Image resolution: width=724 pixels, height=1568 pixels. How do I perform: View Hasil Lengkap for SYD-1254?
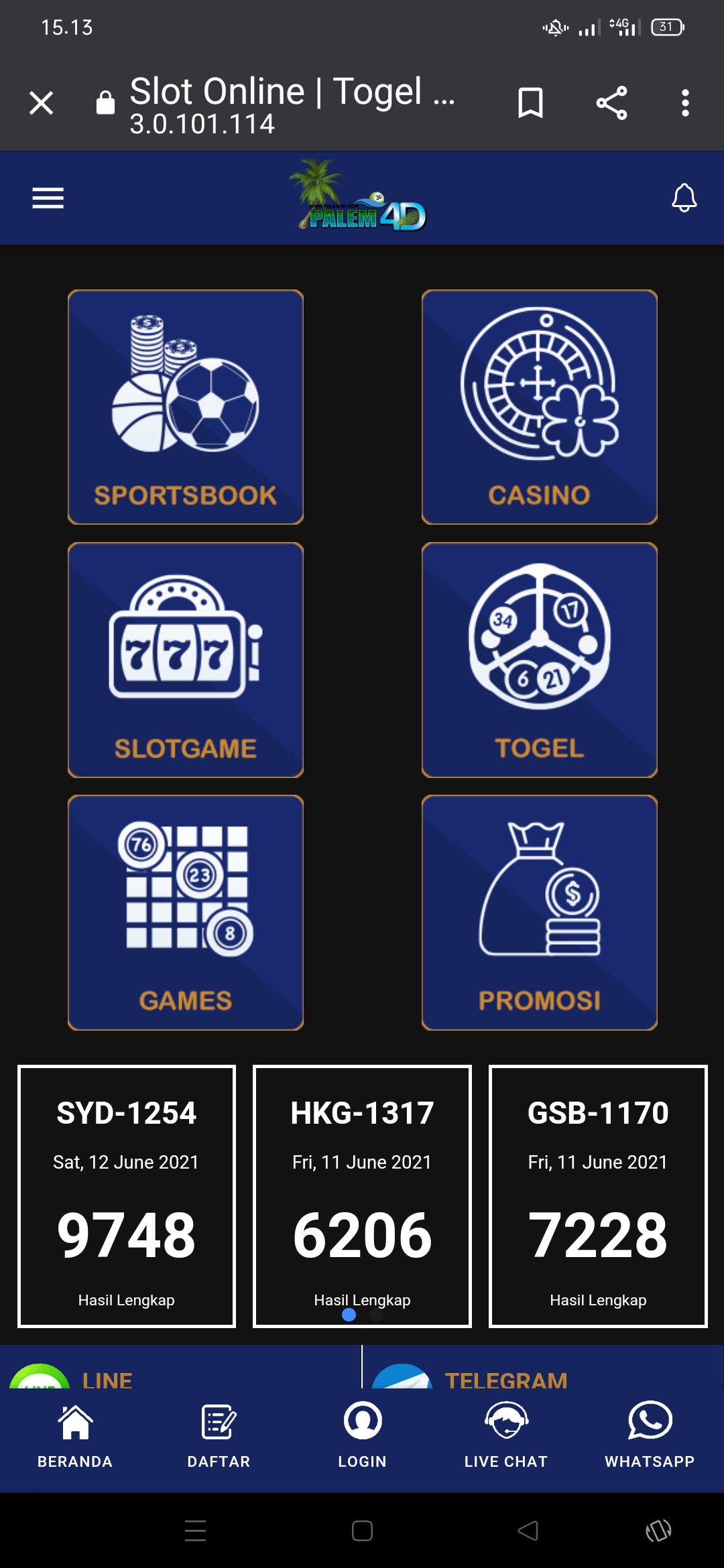click(x=126, y=1300)
